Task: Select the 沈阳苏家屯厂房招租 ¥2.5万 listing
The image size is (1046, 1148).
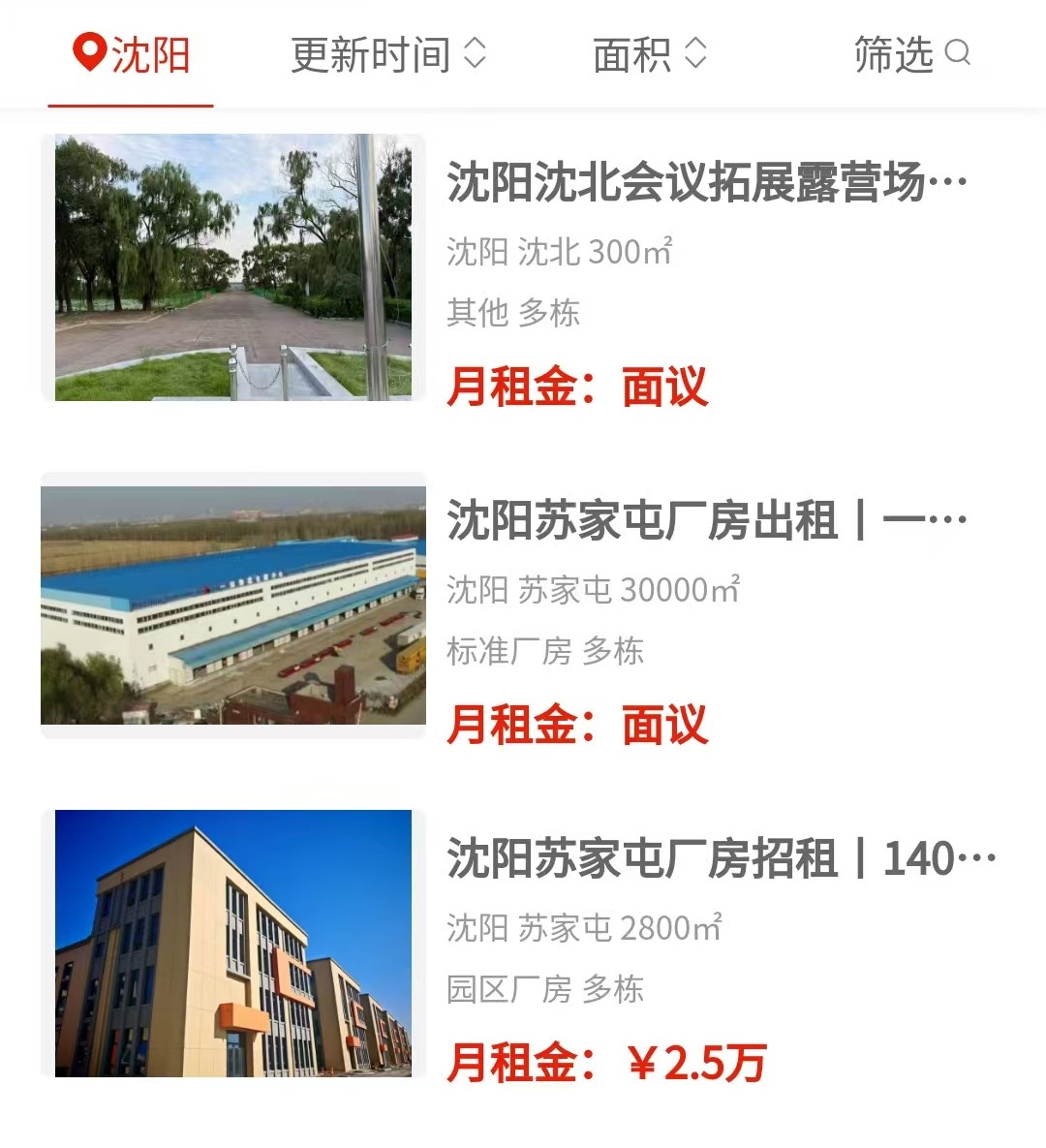Action: tap(721, 859)
